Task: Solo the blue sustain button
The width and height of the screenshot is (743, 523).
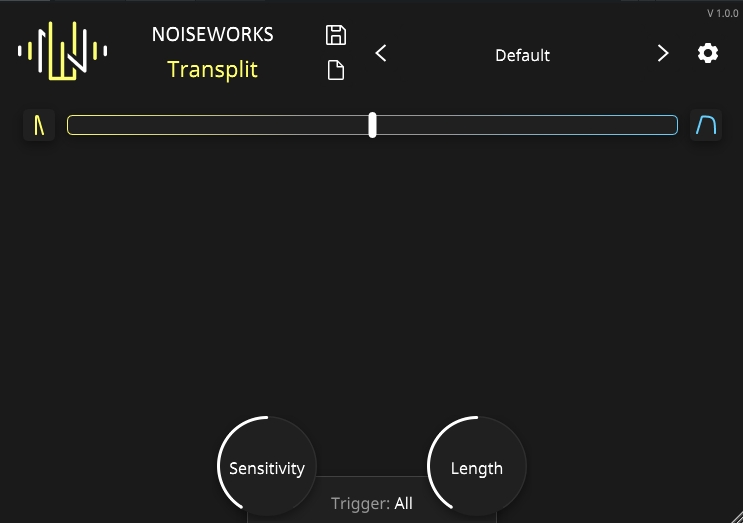Action: pyautogui.click(x=706, y=125)
